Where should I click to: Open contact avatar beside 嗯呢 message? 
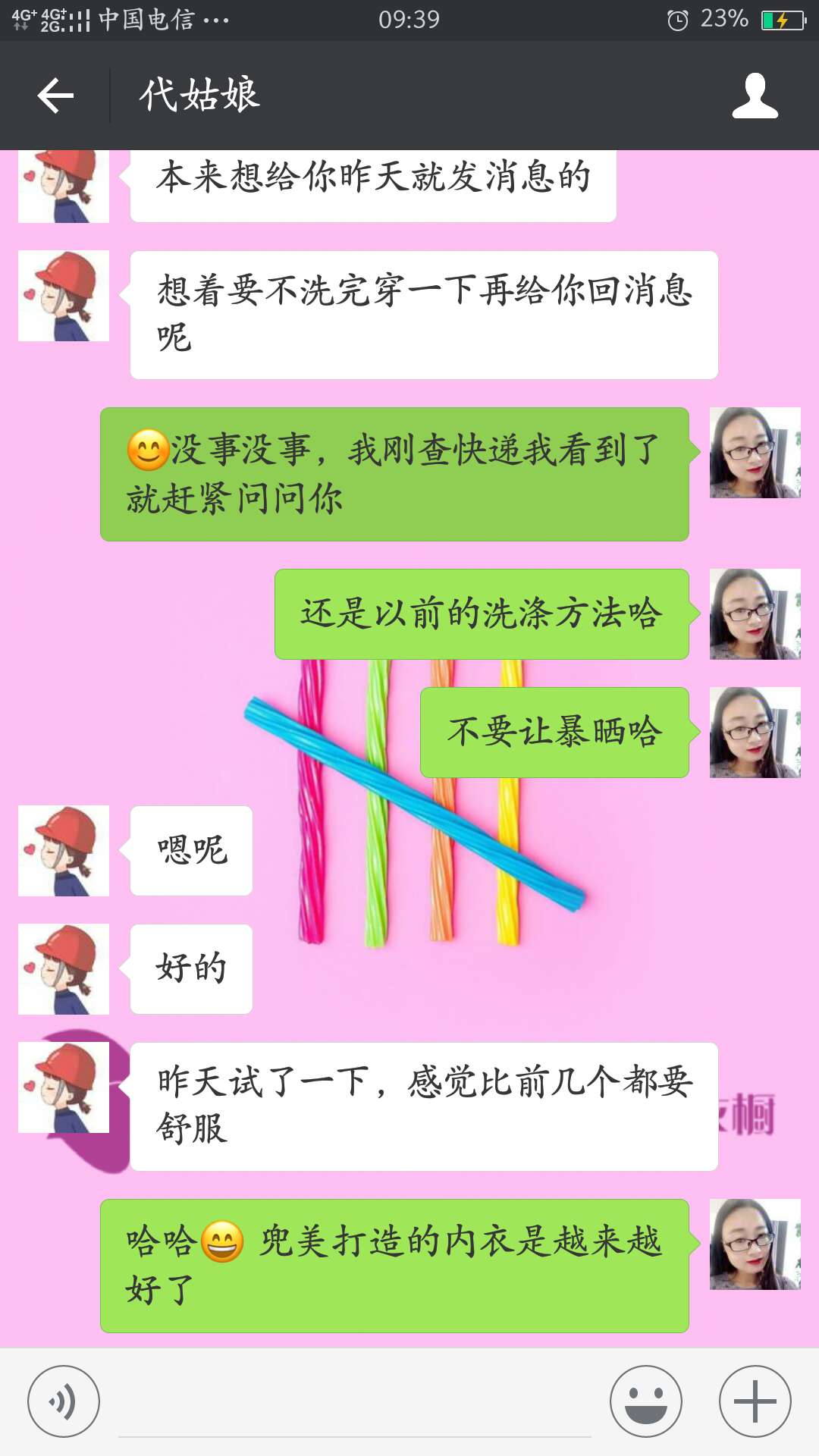click(64, 851)
